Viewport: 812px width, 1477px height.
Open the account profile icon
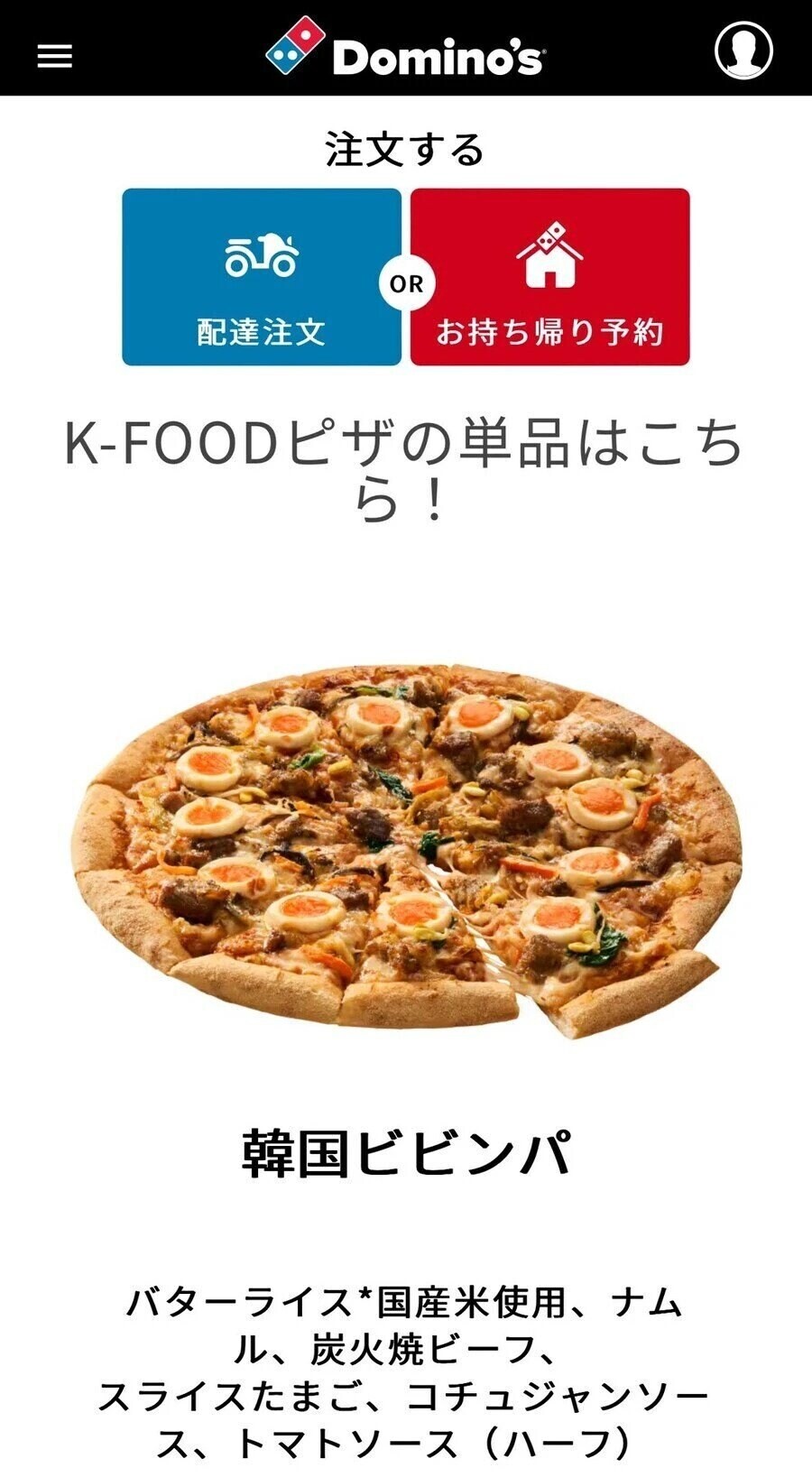(743, 50)
